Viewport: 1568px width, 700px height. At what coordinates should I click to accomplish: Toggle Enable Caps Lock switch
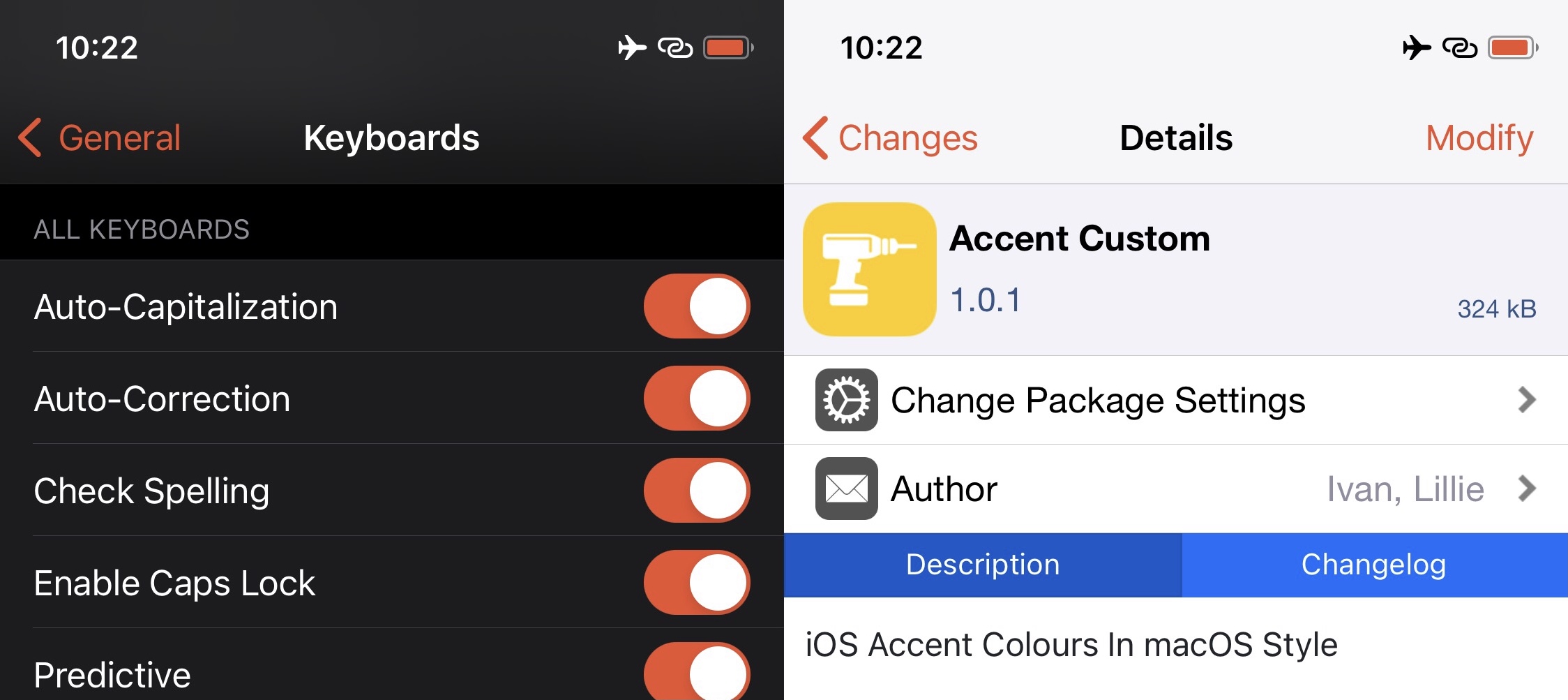point(696,583)
